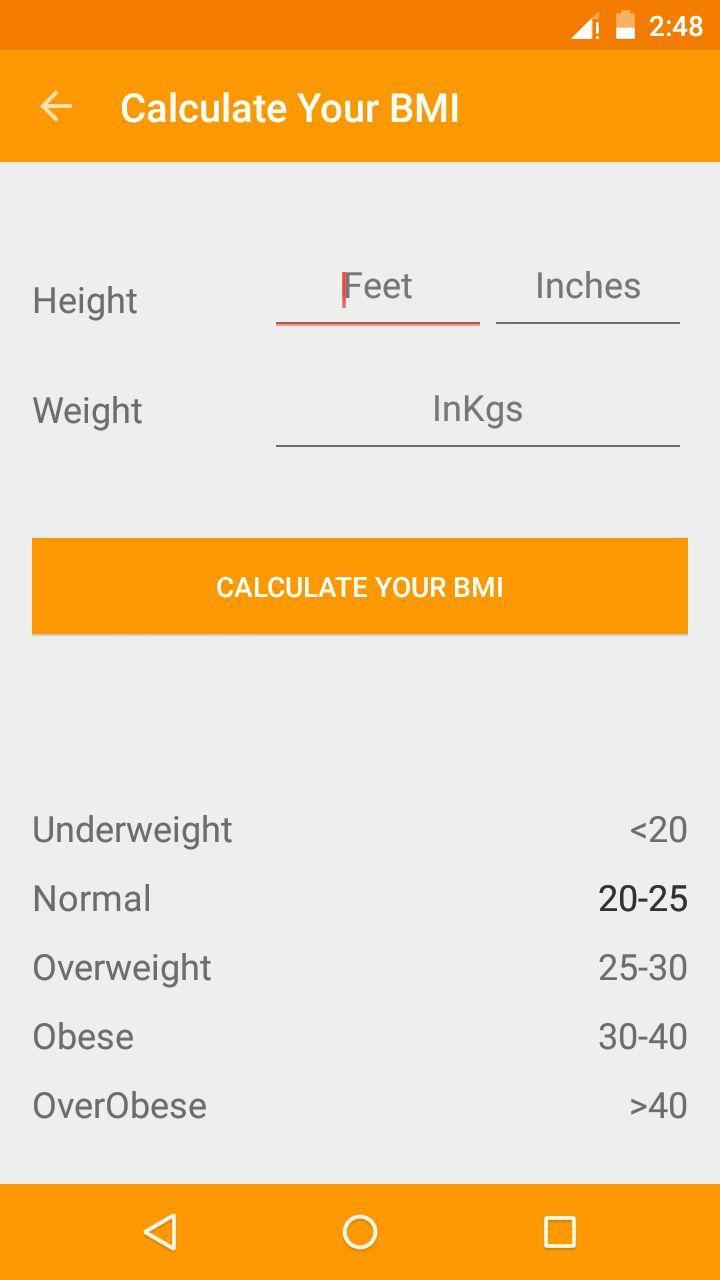The image size is (720, 1280).
Task: Tap the cellular signal icon
Action: pos(585,24)
